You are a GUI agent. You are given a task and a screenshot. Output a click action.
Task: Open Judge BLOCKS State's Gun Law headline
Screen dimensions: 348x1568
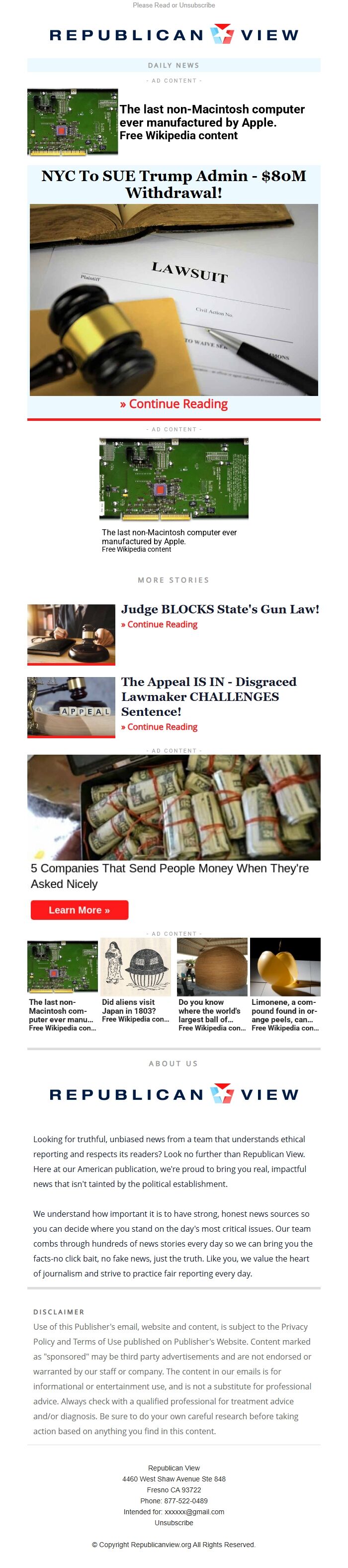click(220, 609)
